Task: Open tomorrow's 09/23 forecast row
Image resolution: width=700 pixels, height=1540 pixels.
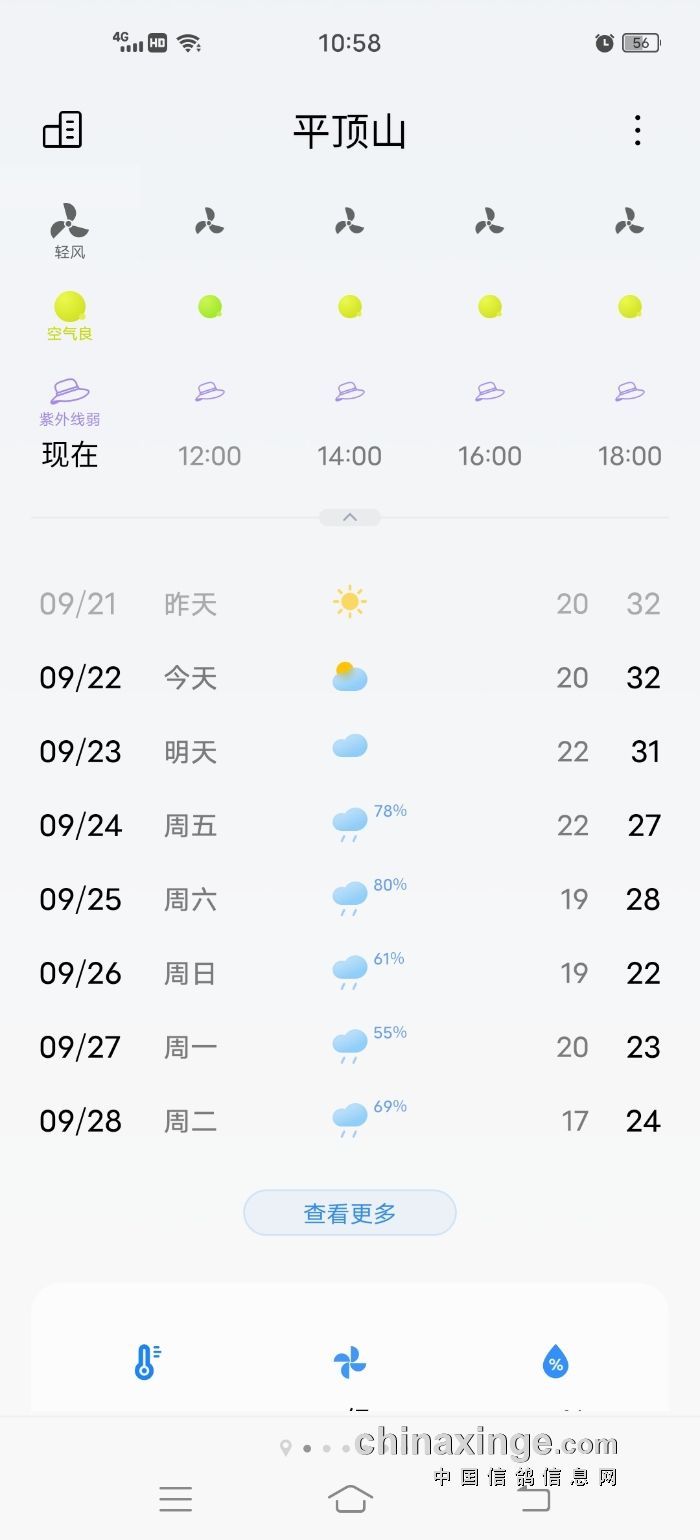Action: 350,751
